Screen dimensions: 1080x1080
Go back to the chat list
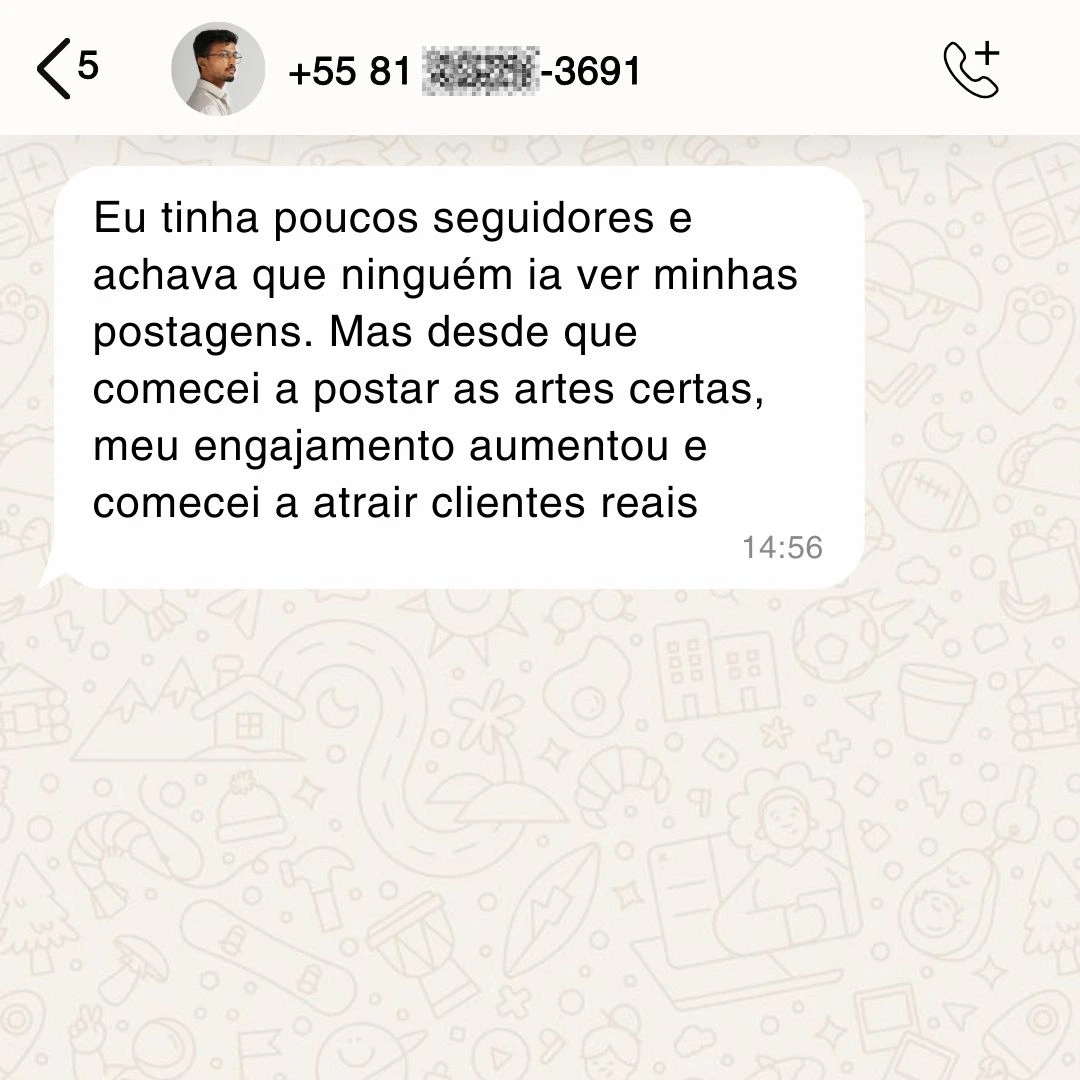pyautogui.click(x=55, y=69)
